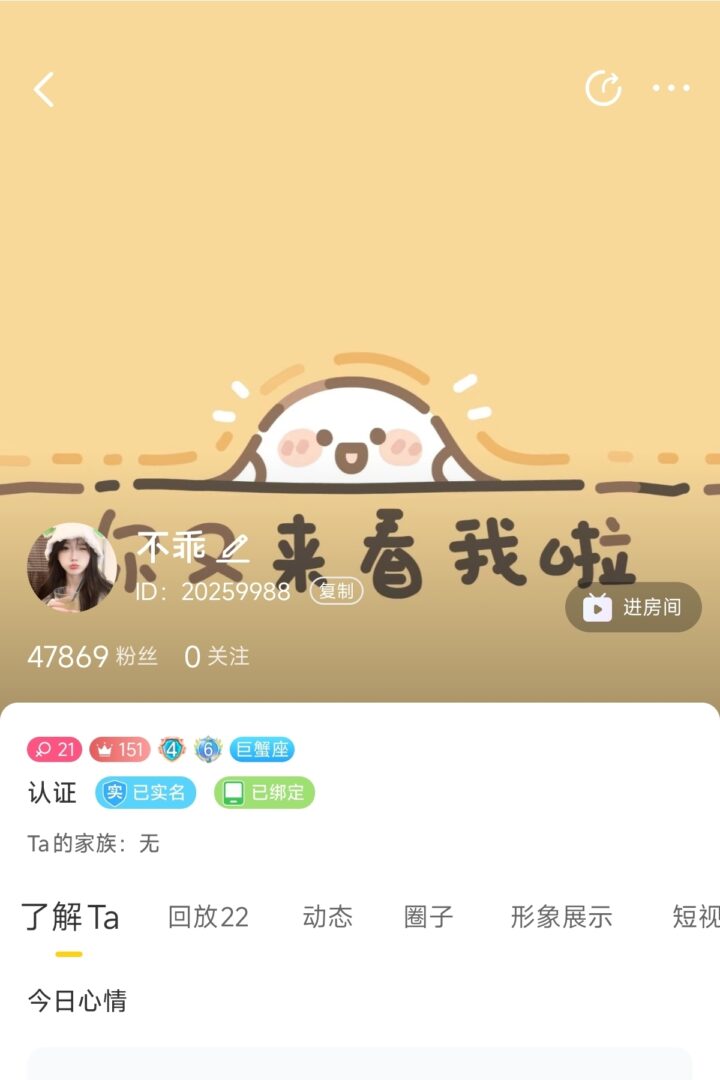Switch to the 动态 tab
The height and width of the screenshot is (1080, 720).
click(327, 917)
